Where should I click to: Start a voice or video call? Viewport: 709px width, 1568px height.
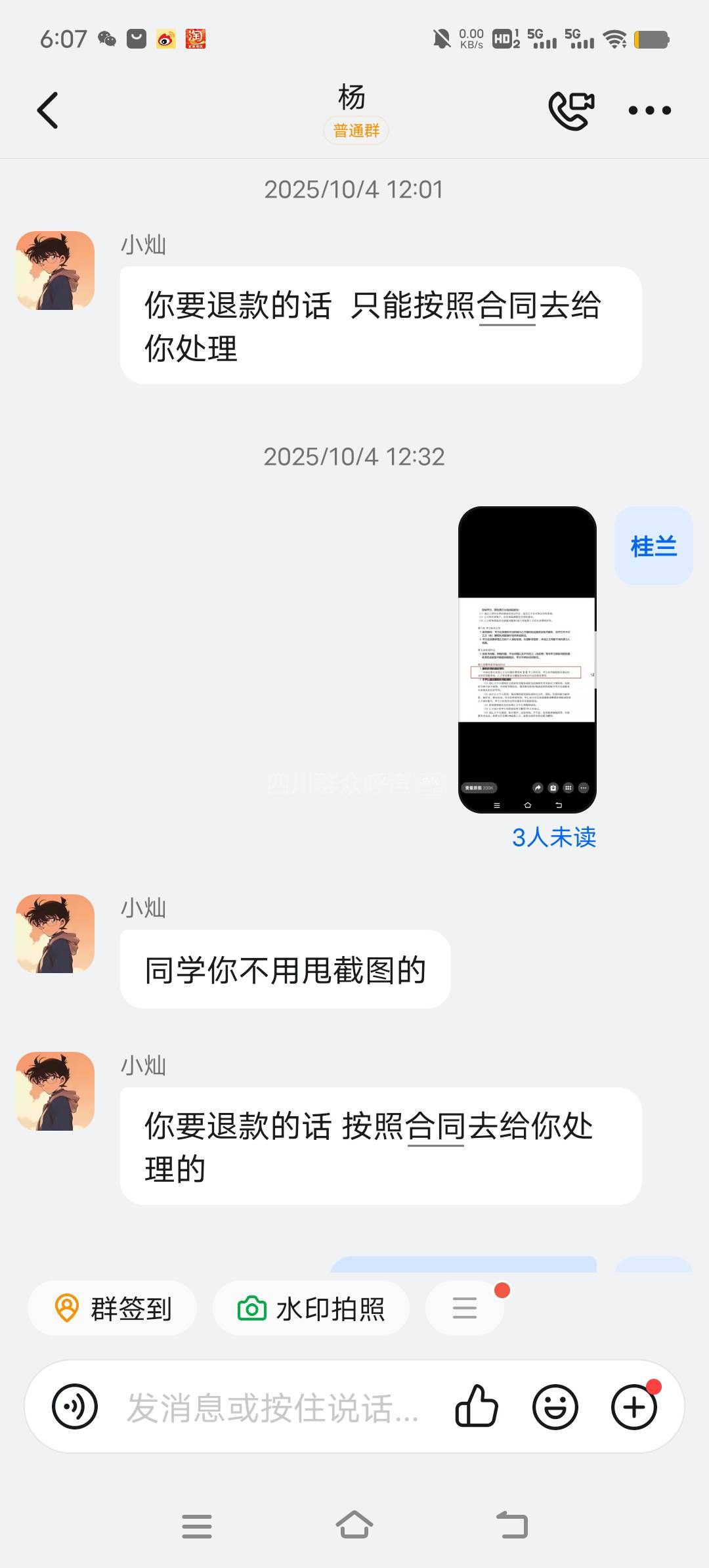[x=571, y=110]
